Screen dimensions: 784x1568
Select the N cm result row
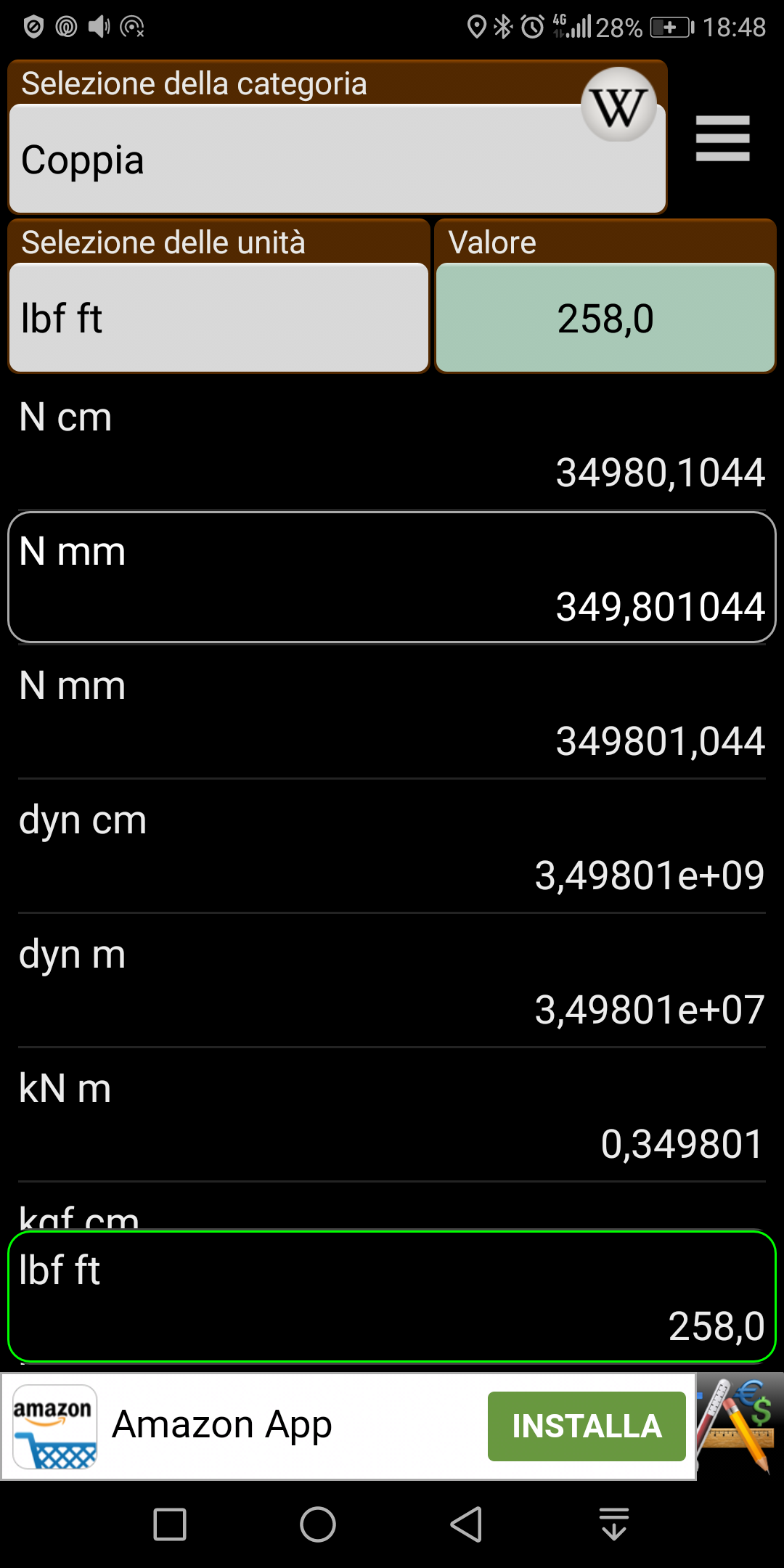click(x=392, y=444)
